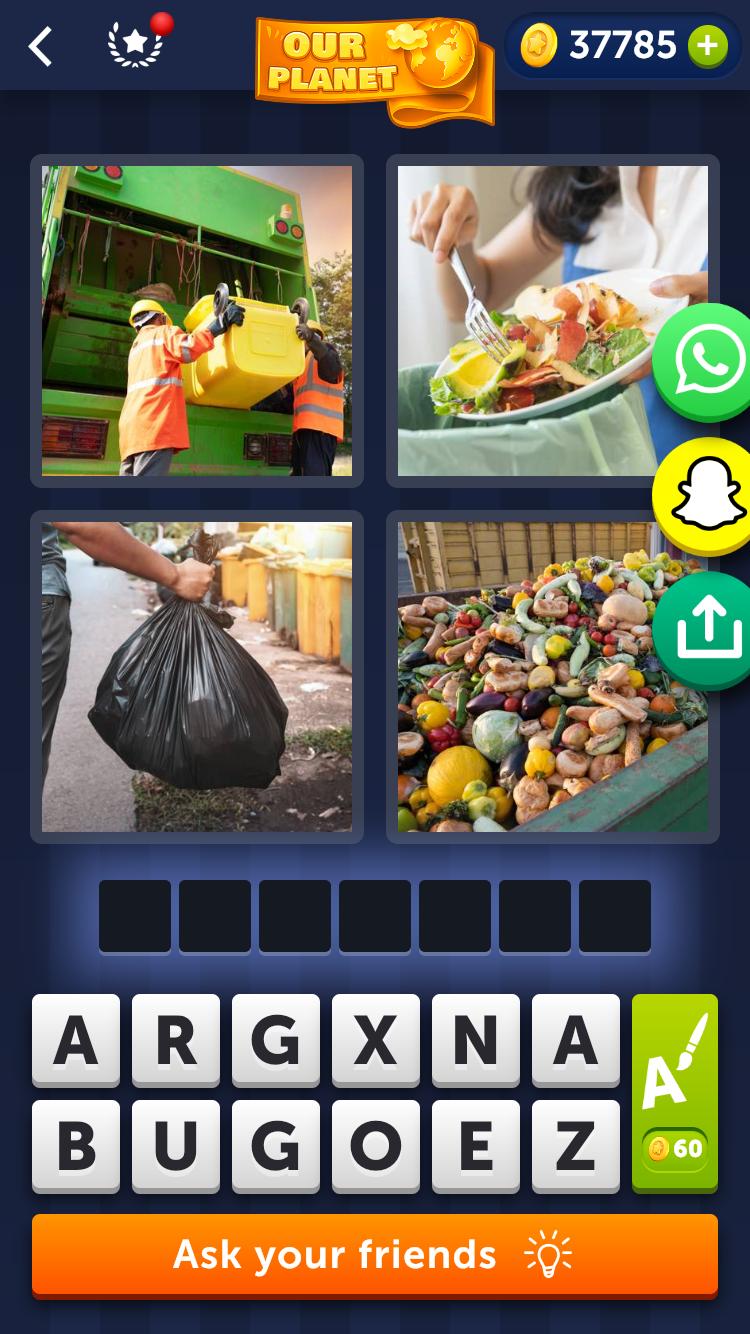Select the letter X tile
This screenshot has width=750, height=1334.
click(376, 1040)
